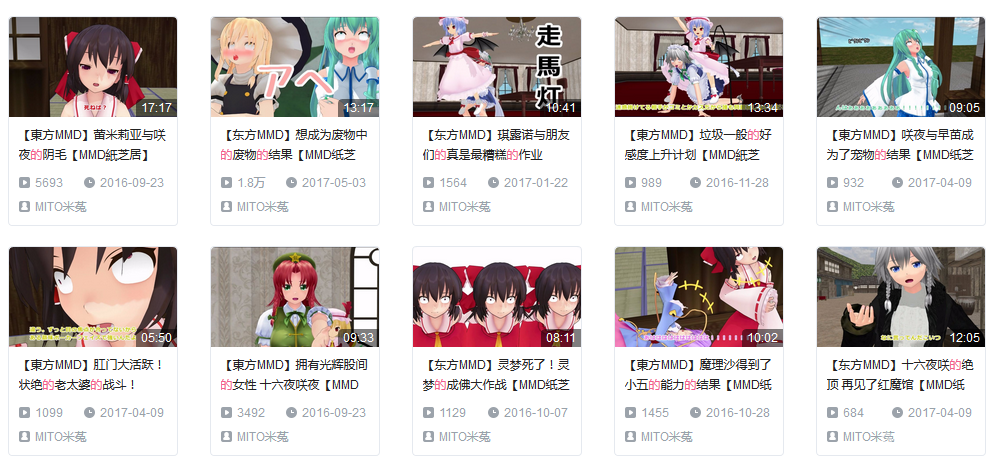Tap the title link 灵梦的成佛大作战
The height and width of the screenshot is (464, 992).
pyautogui.click(x=497, y=375)
